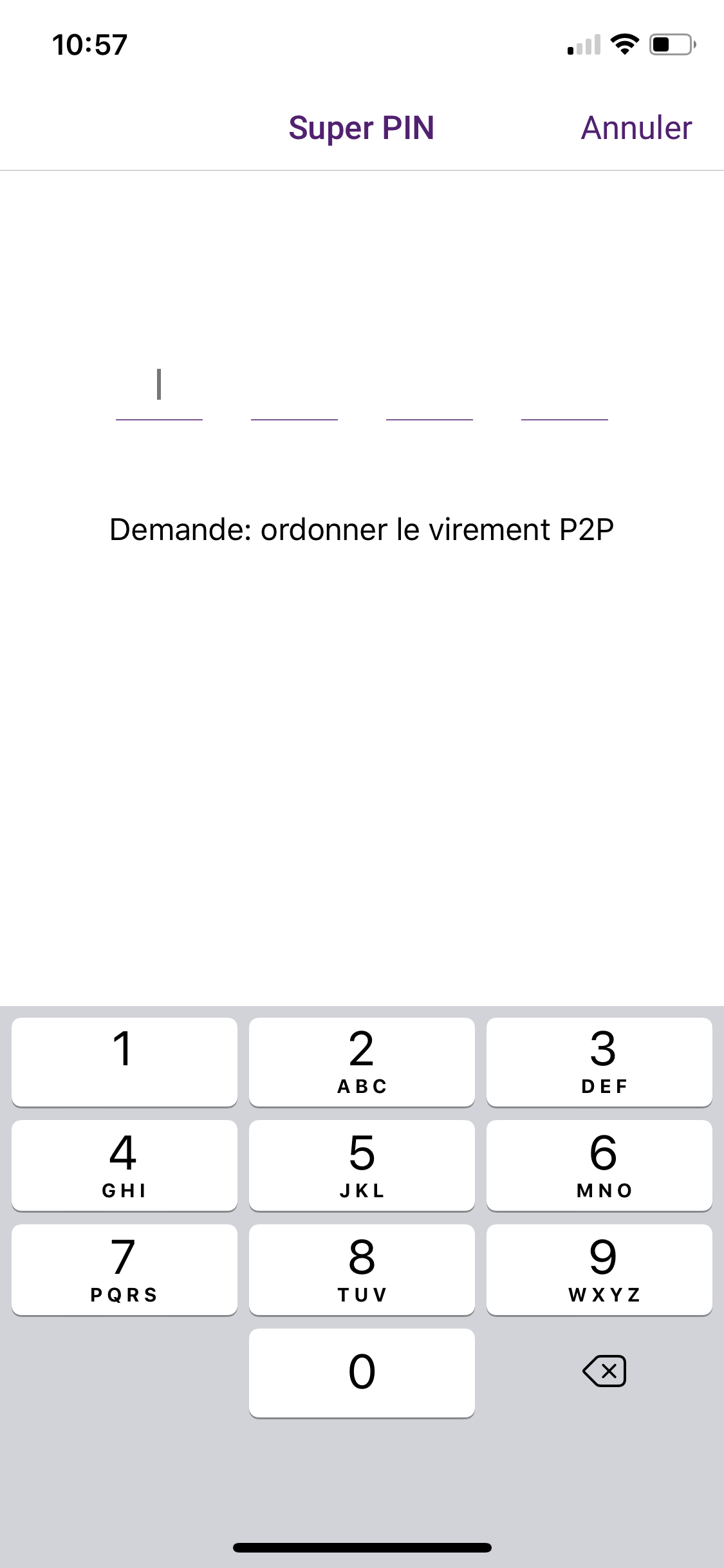The width and height of the screenshot is (724, 1568).
Task: Cancel the request with Annuler
Action: click(635, 127)
